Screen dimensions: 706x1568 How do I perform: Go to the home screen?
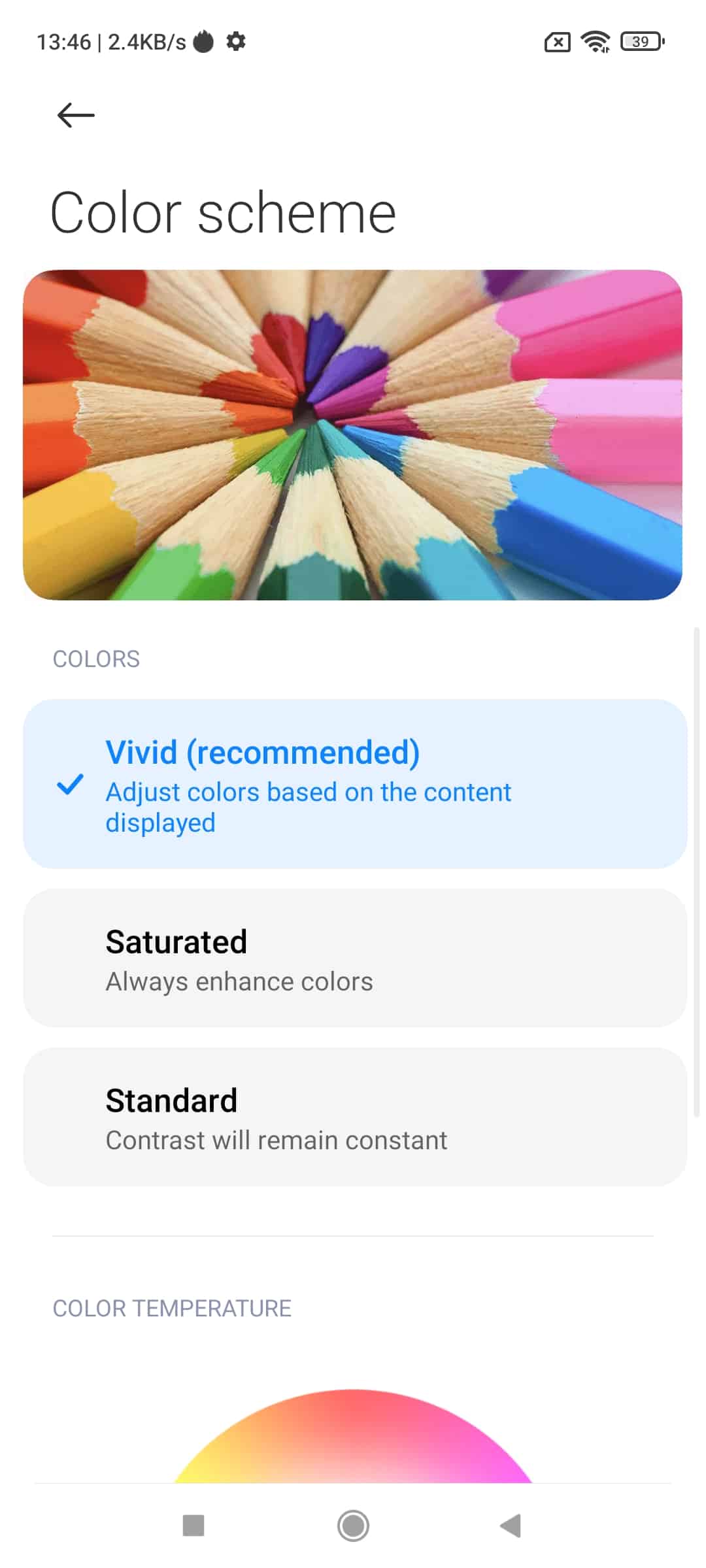click(x=353, y=1526)
